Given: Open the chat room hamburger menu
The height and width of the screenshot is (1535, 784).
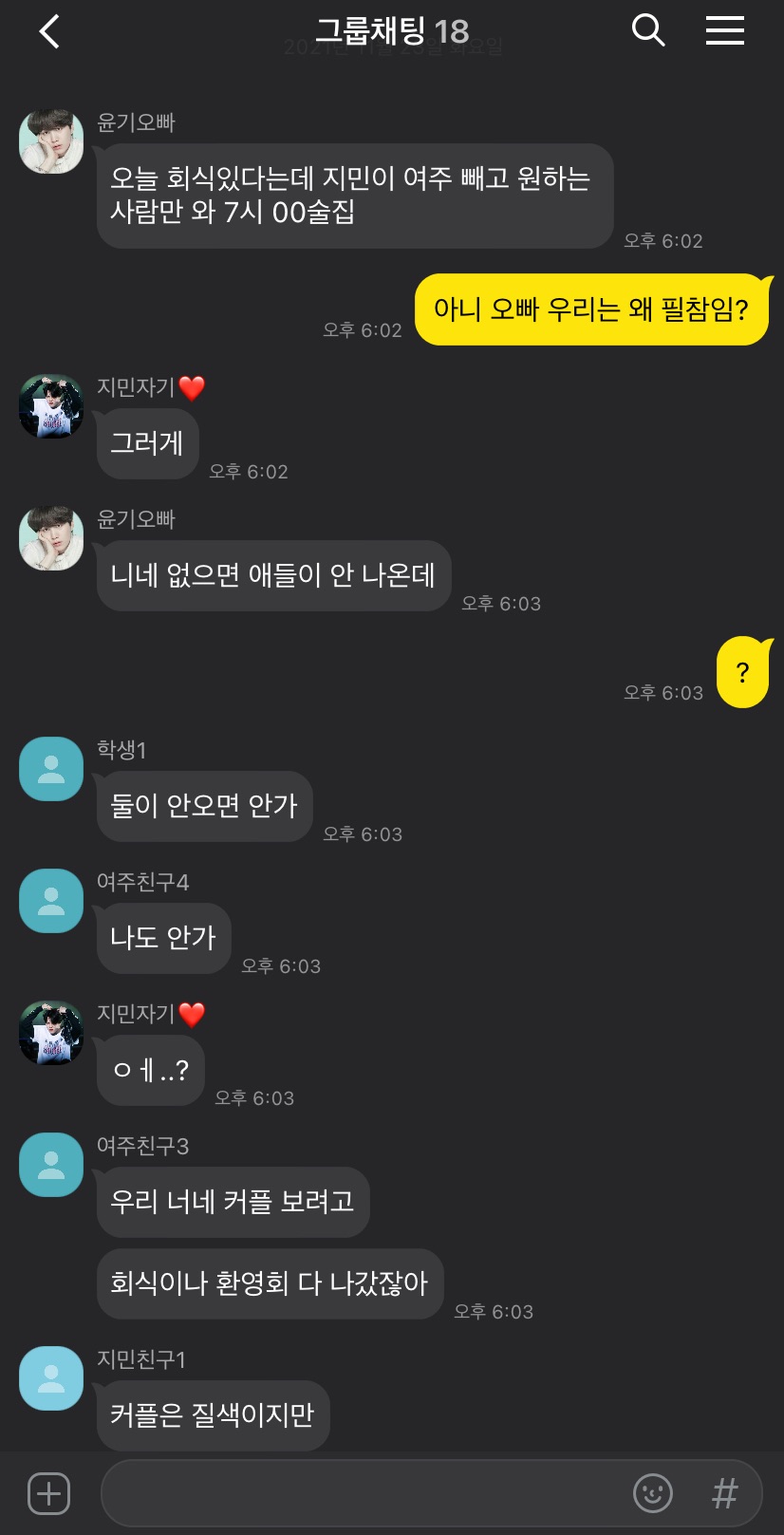Looking at the screenshot, I should coord(725,31).
